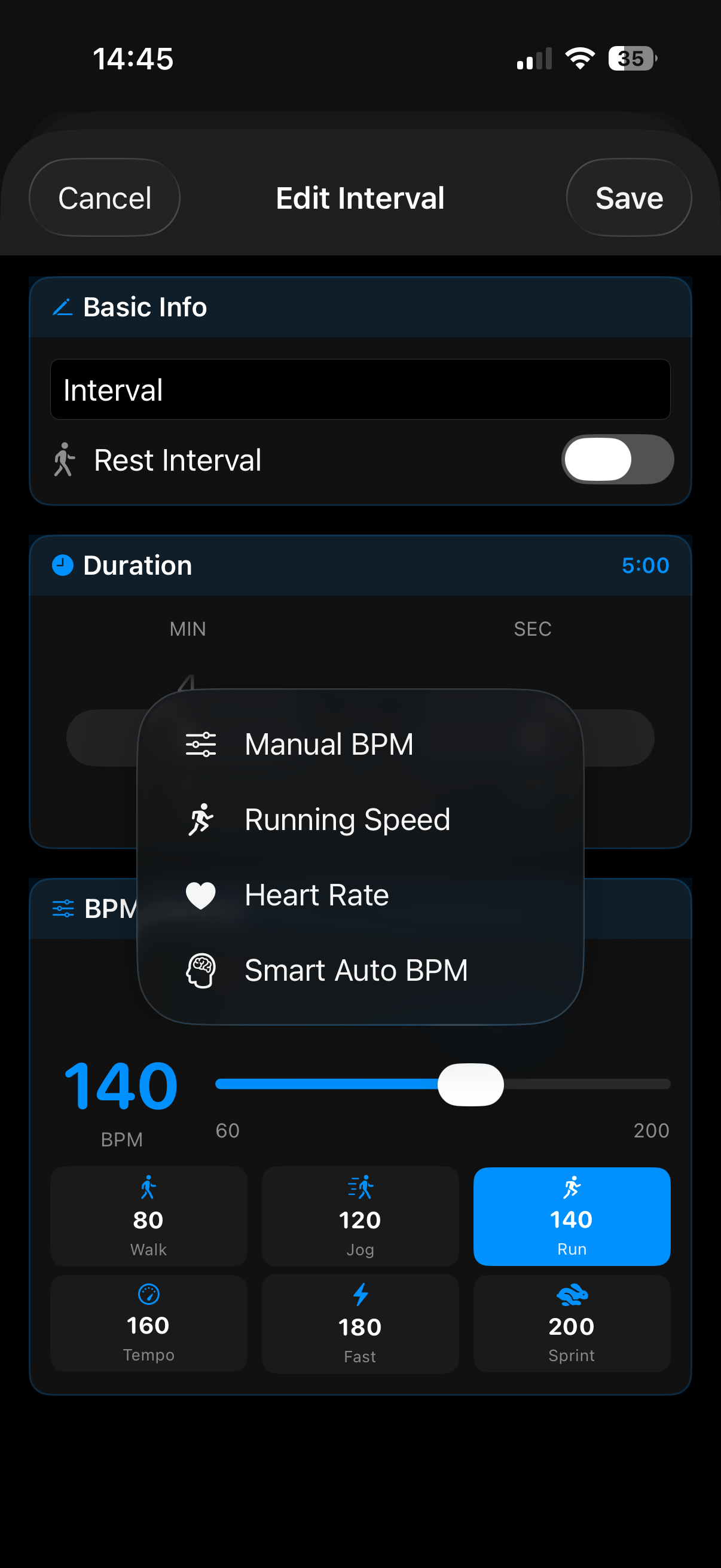
Task: Click the clock icon beside Duration
Action: coord(63,565)
